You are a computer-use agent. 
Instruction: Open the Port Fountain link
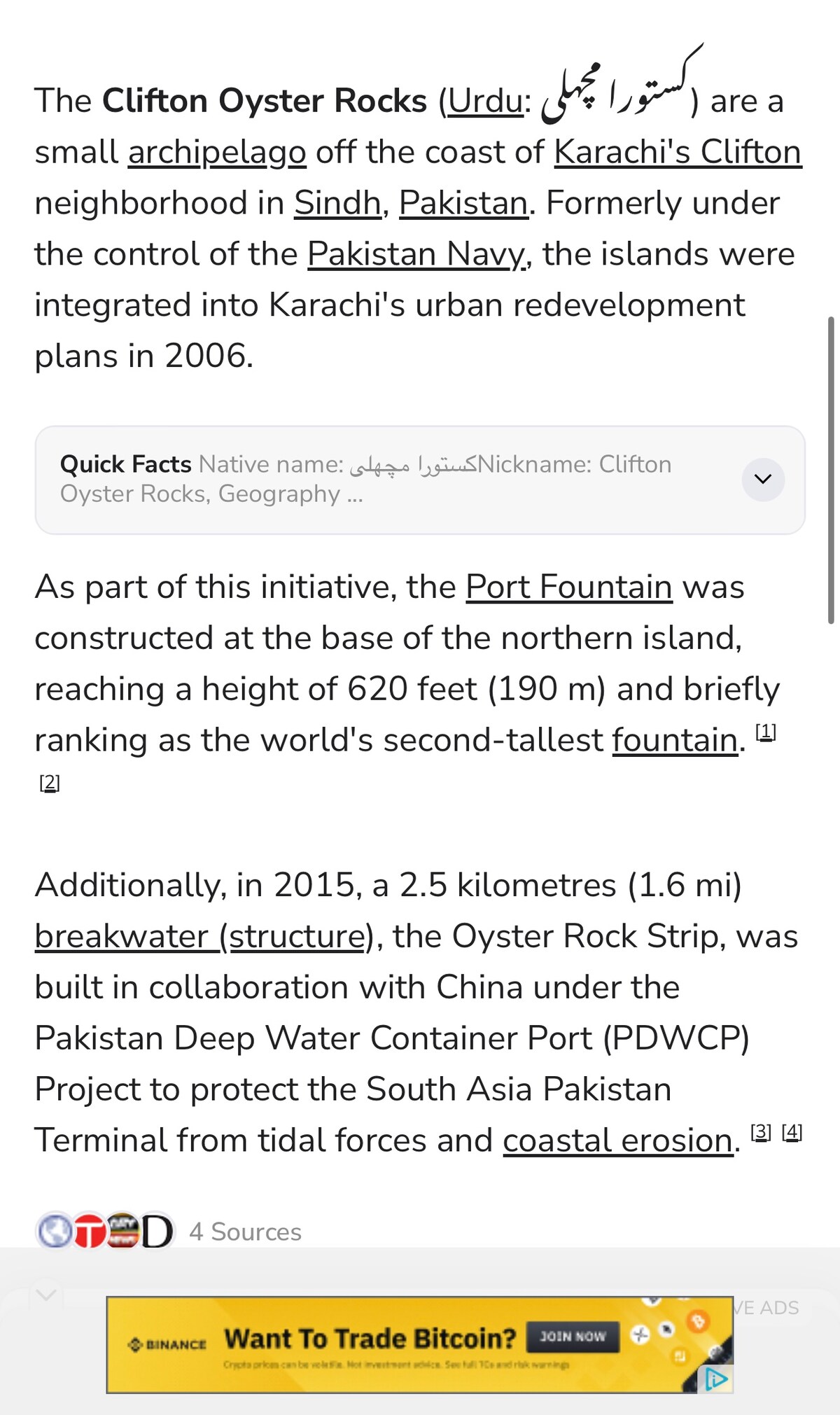coord(569,587)
